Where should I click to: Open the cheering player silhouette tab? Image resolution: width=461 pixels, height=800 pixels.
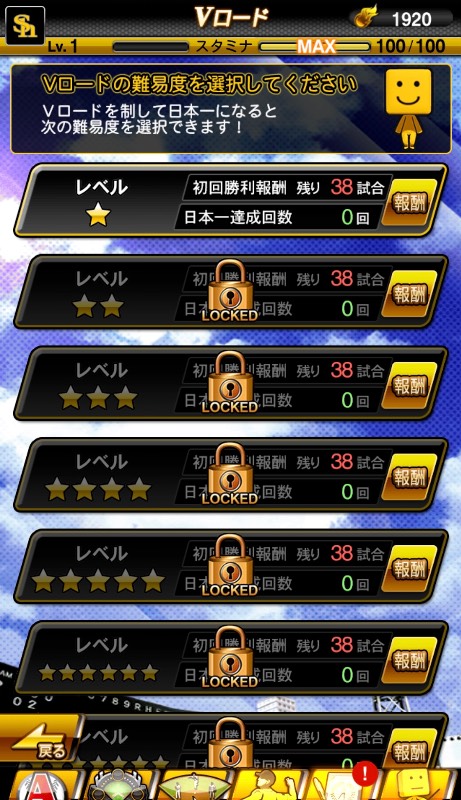tap(268, 785)
